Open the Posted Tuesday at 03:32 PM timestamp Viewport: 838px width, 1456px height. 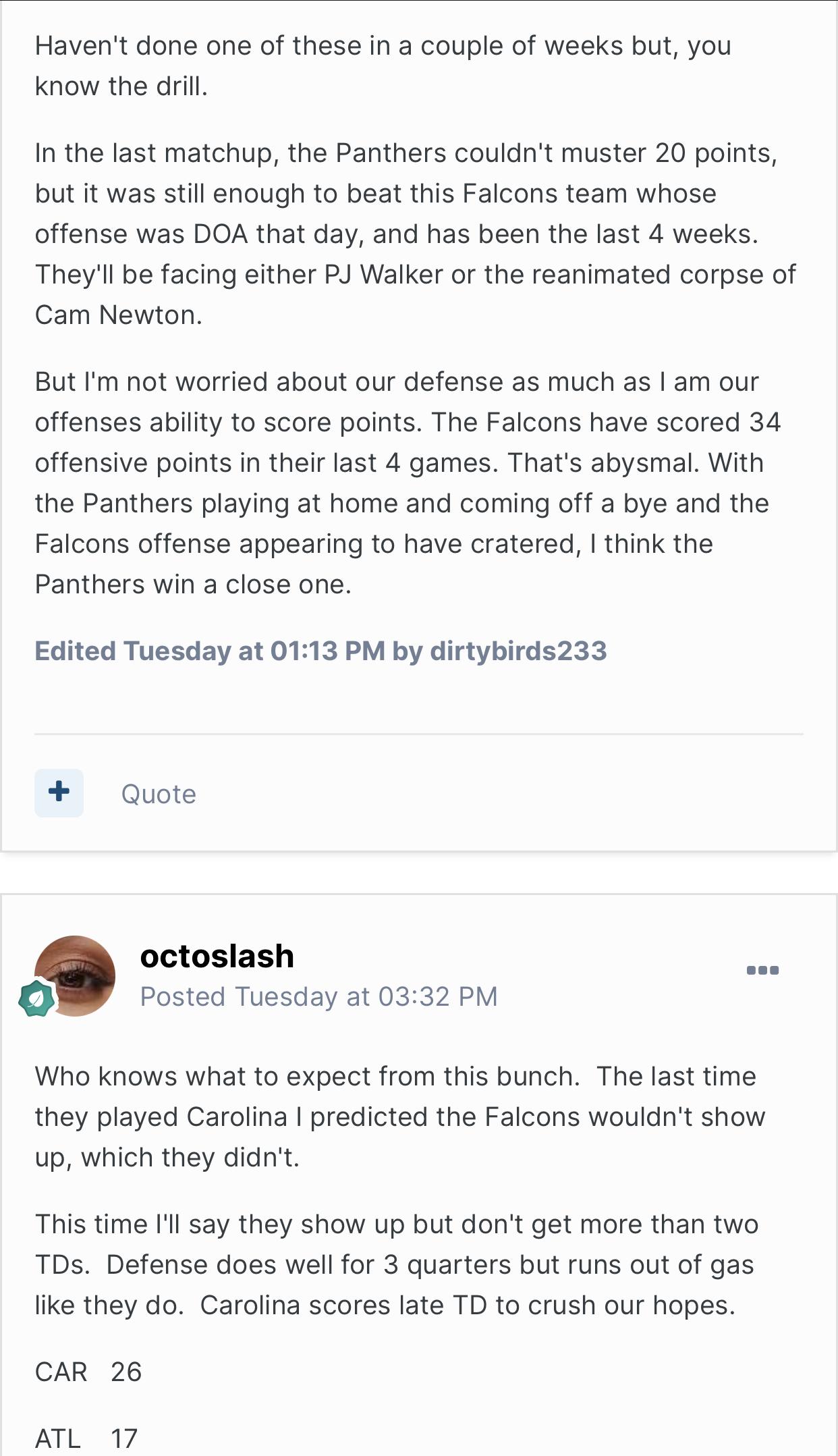(x=318, y=996)
